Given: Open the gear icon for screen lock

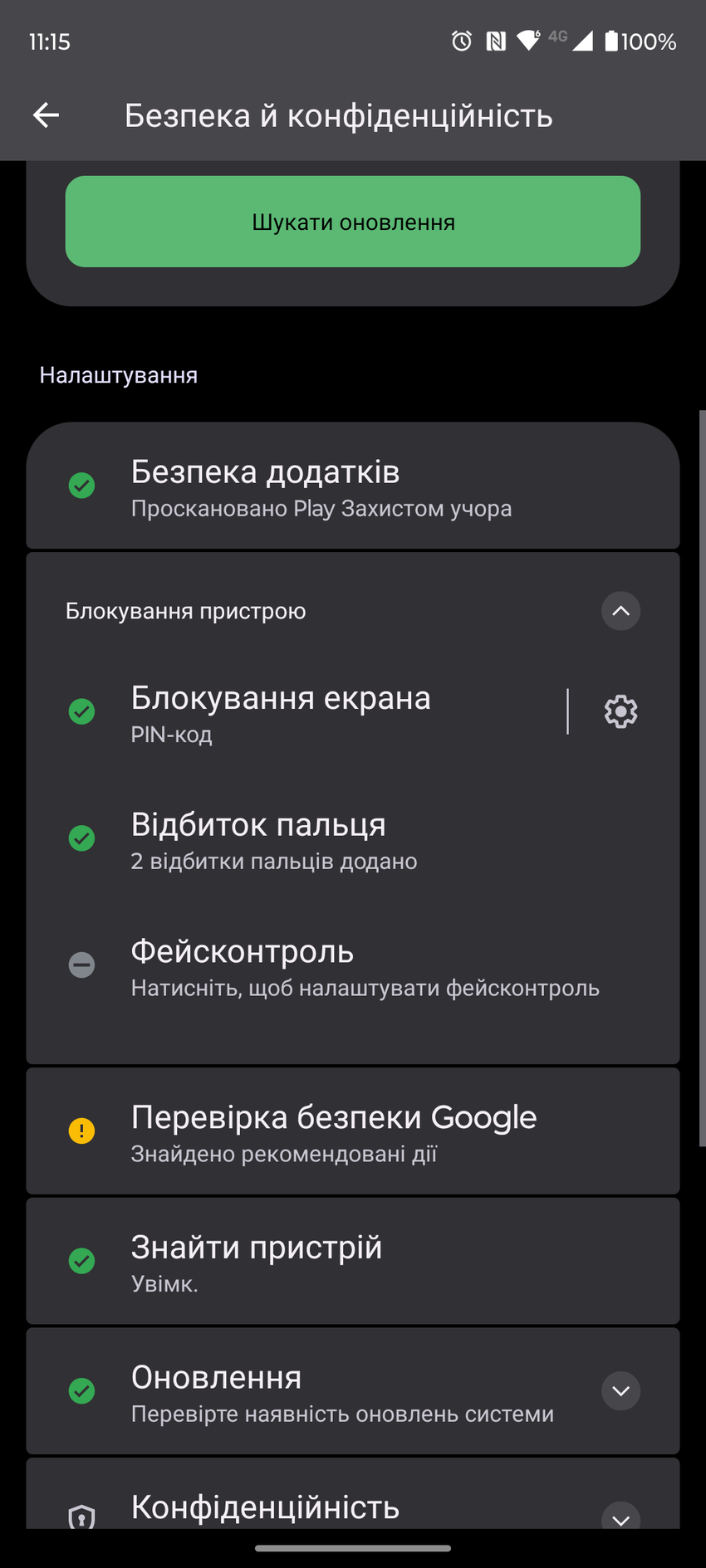Looking at the screenshot, I should pos(620,712).
